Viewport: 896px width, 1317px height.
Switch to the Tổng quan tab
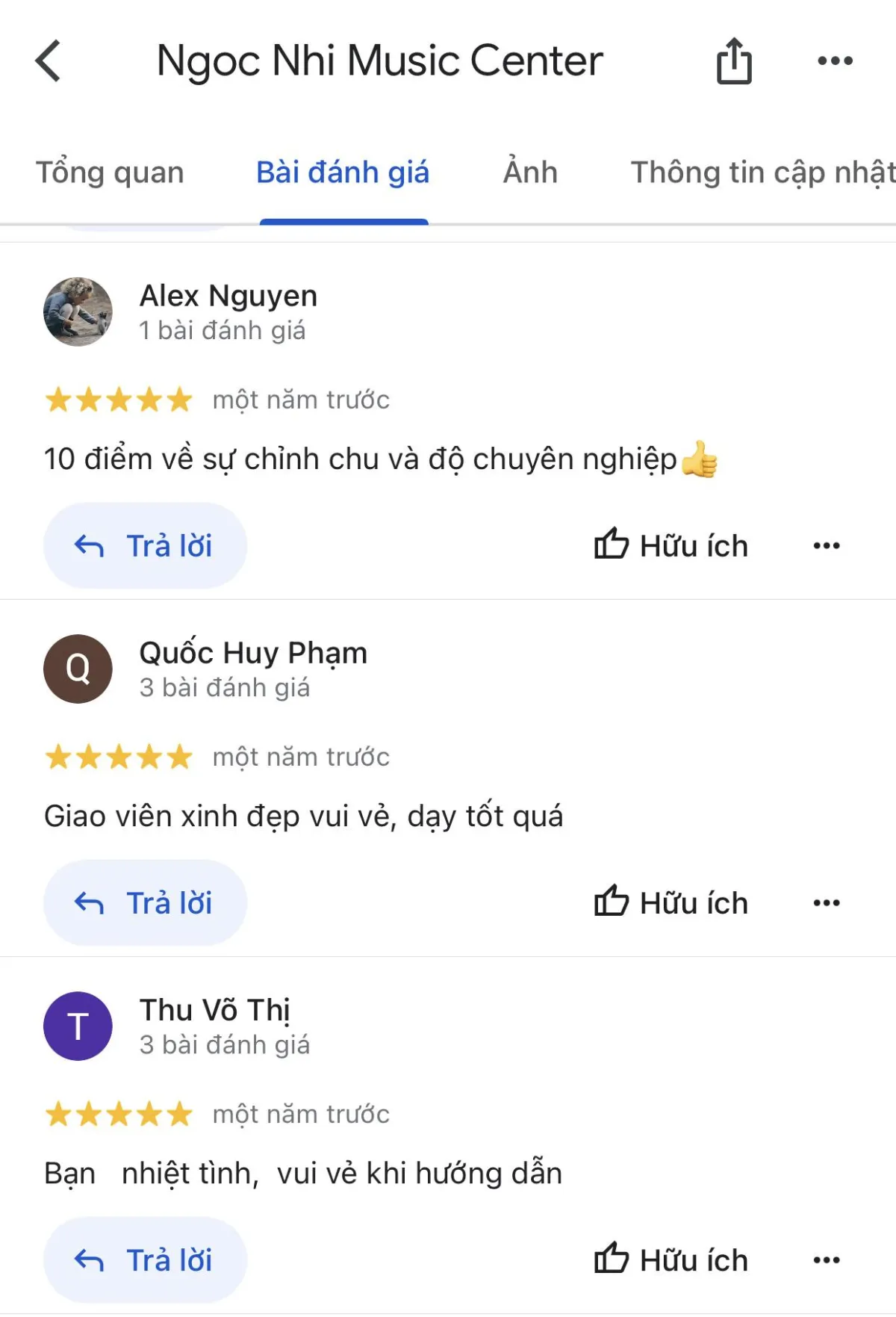110,173
